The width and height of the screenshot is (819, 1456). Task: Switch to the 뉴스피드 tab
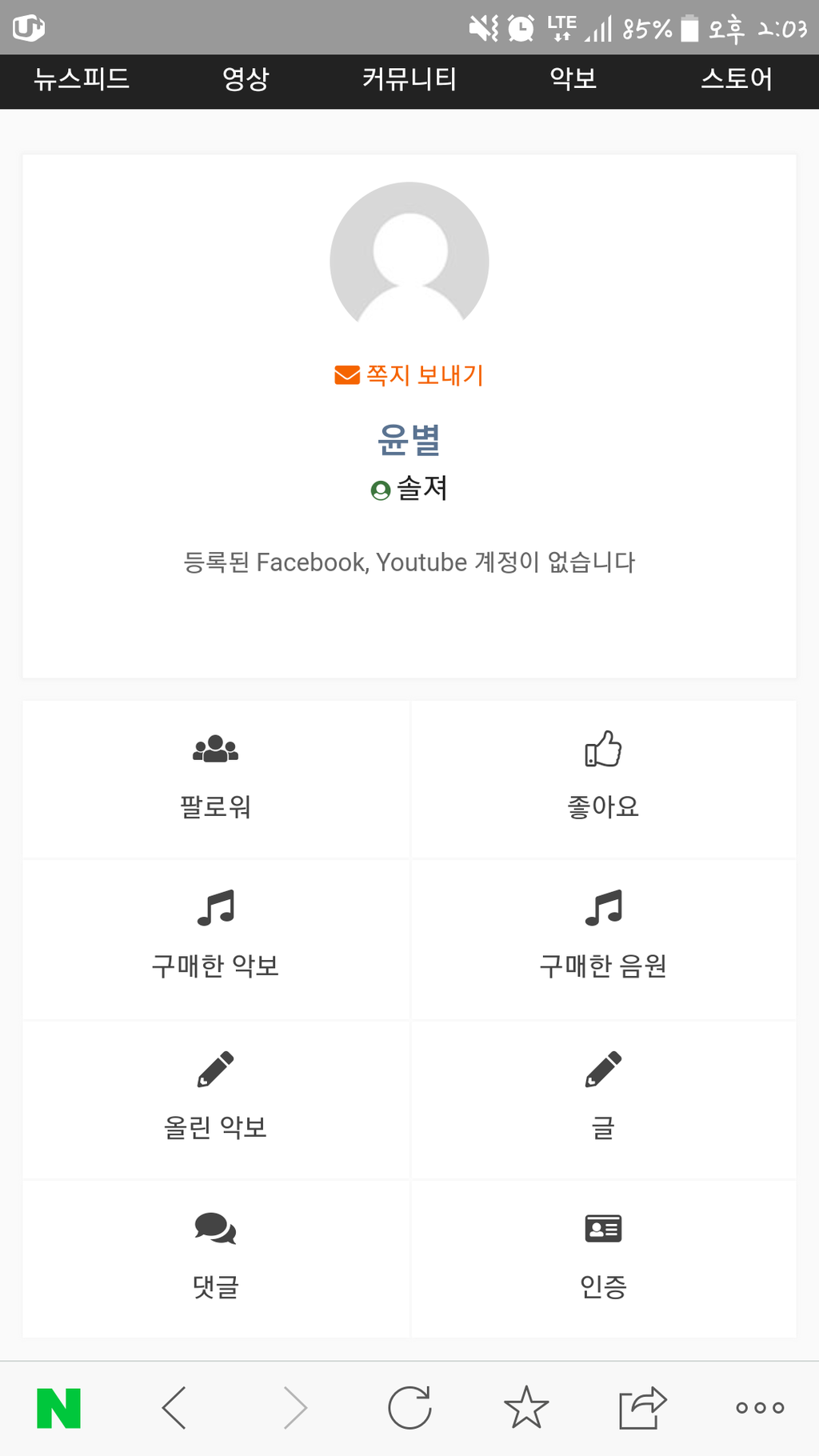[x=82, y=79]
